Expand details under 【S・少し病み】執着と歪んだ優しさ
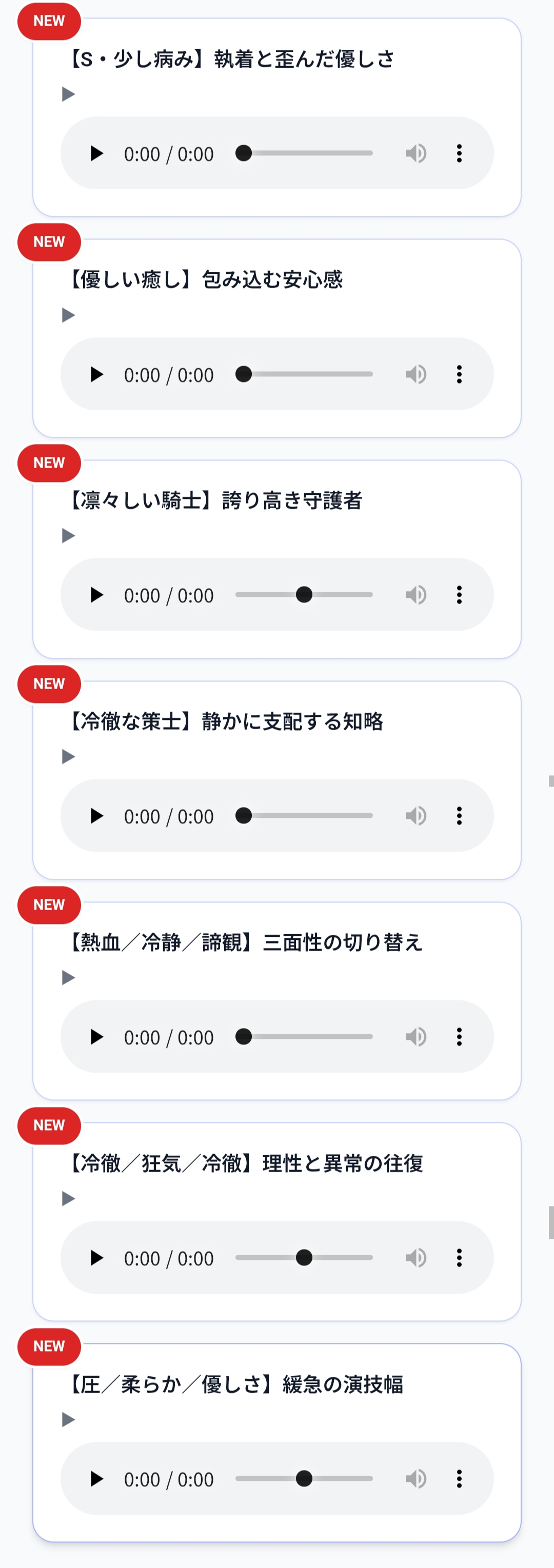This screenshot has width=554, height=1568. point(69,94)
